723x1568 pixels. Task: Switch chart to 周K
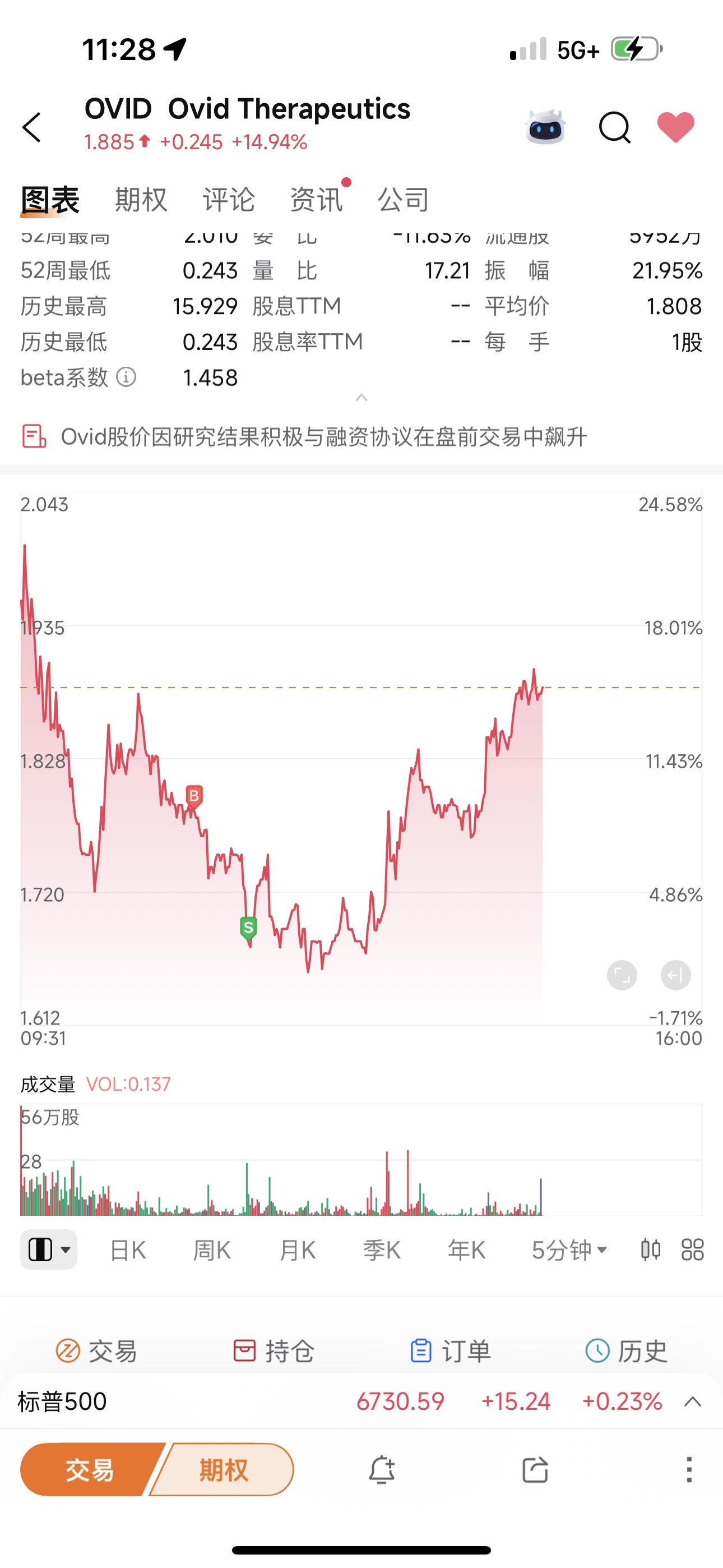(212, 1250)
